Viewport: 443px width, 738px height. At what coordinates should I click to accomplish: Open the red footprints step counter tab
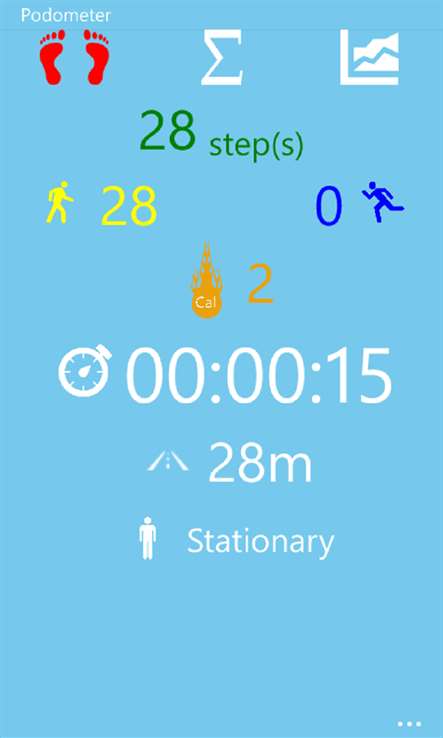[74, 57]
